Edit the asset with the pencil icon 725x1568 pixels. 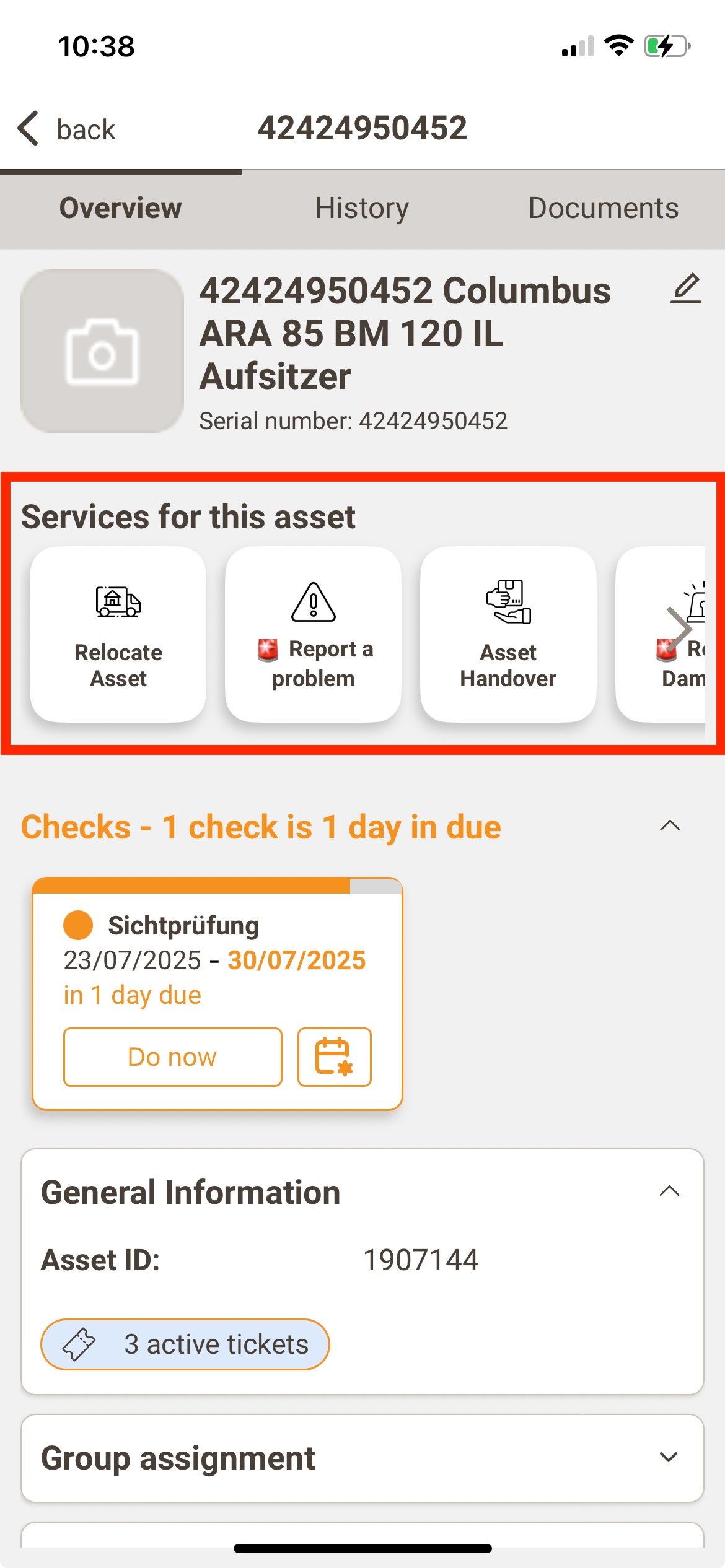pyautogui.click(x=685, y=289)
